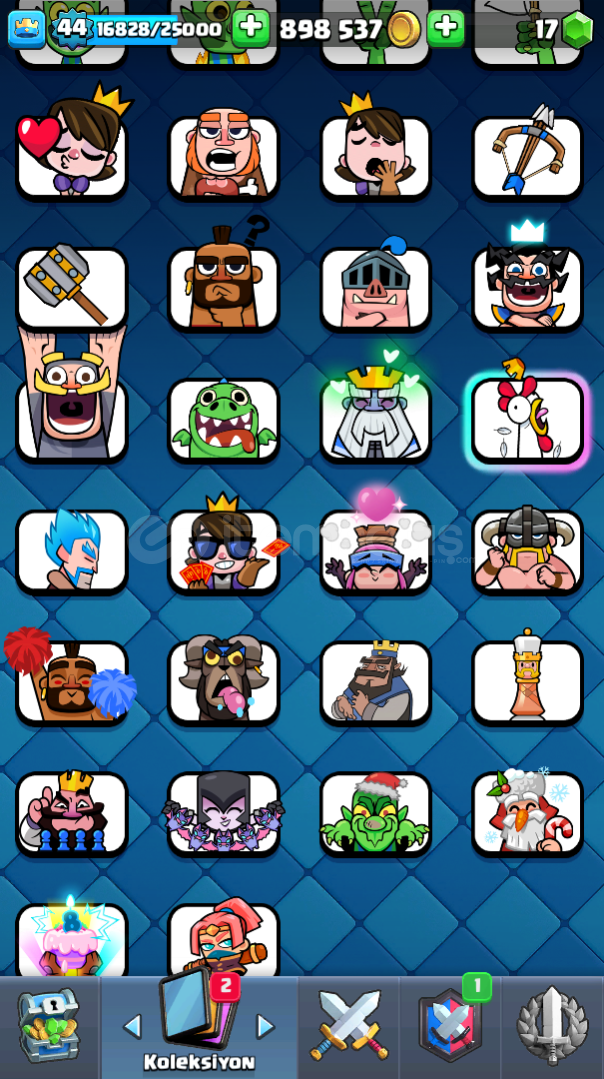Switch to the crossed swords battle tab

pos(349,1027)
